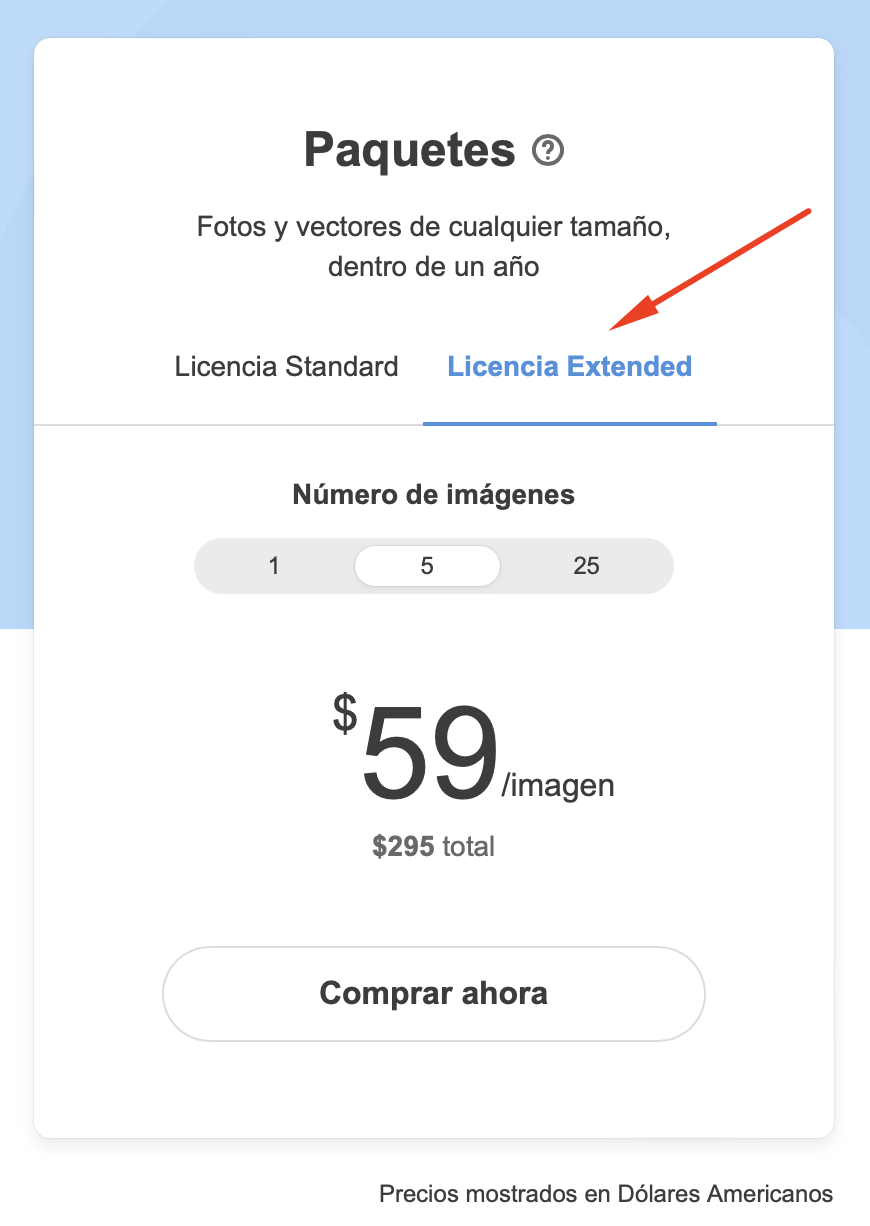Viewport: 870px width, 1226px height.
Task: Select 1 image in the quantity selector
Action: [273, 565]
